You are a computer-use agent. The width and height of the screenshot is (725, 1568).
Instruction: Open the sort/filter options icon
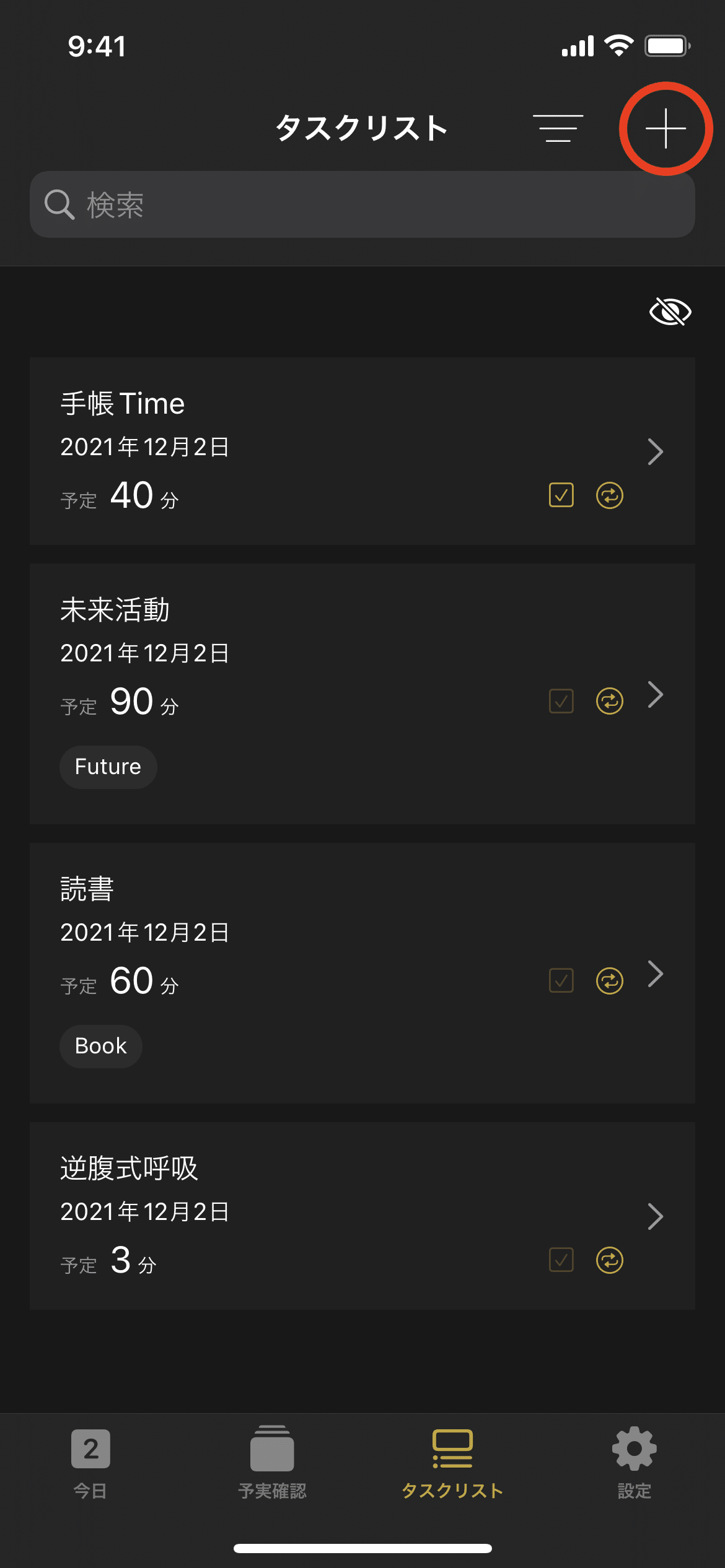558,128
